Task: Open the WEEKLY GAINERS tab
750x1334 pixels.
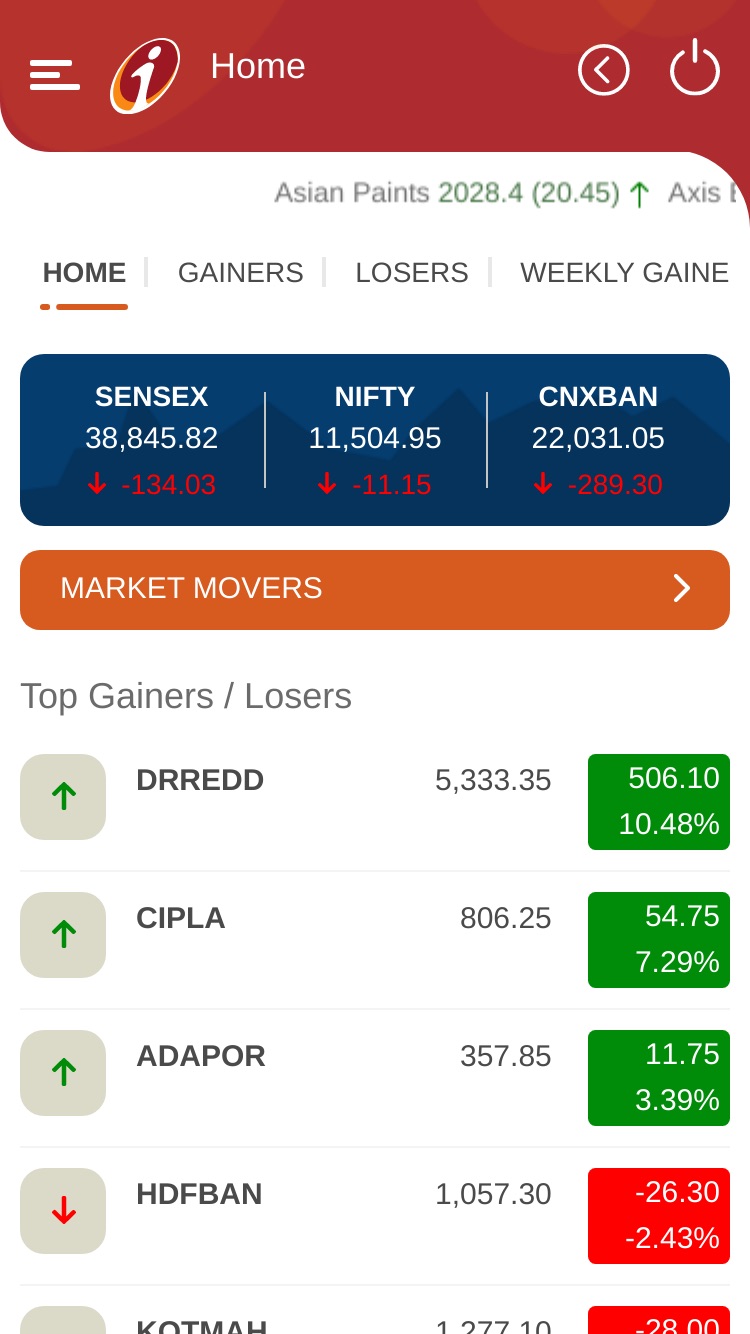Action: coord(624,272)
